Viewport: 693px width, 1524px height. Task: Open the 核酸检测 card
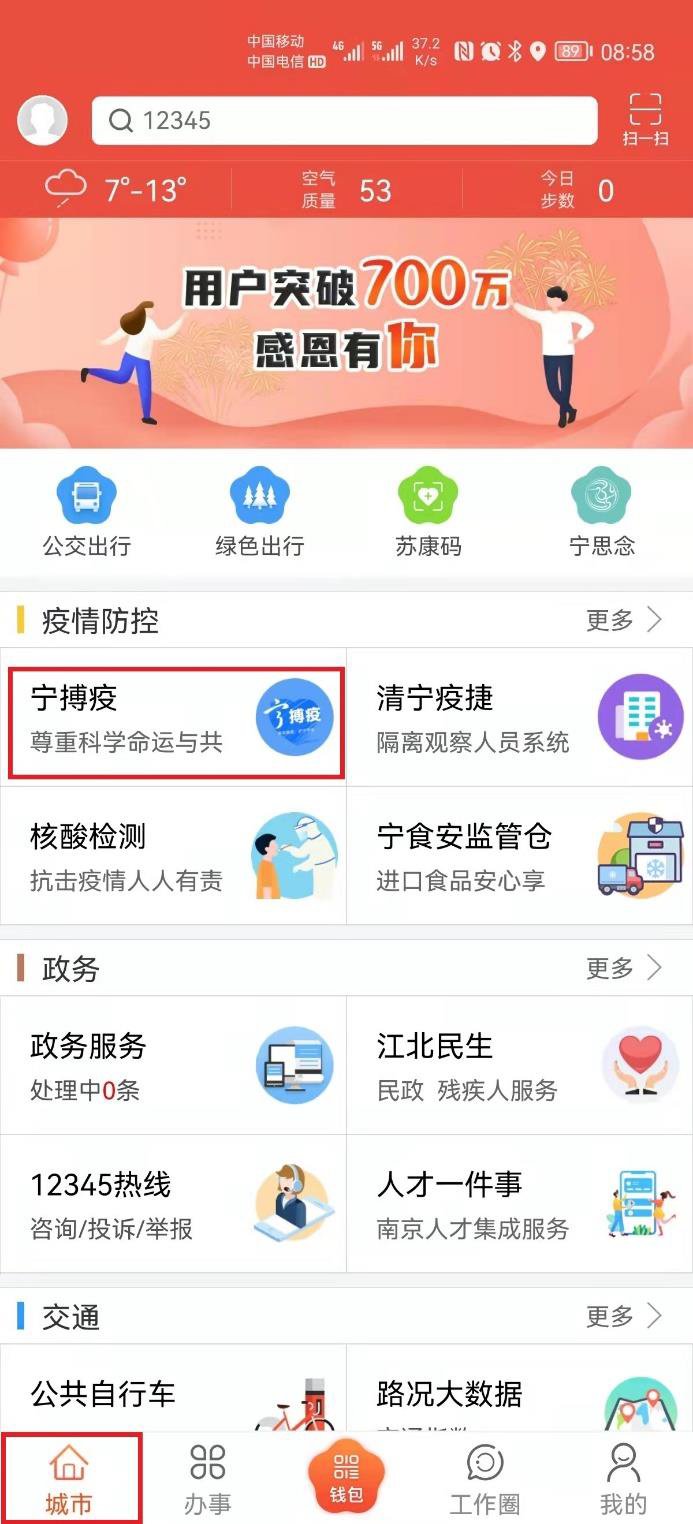pos(174,856)
